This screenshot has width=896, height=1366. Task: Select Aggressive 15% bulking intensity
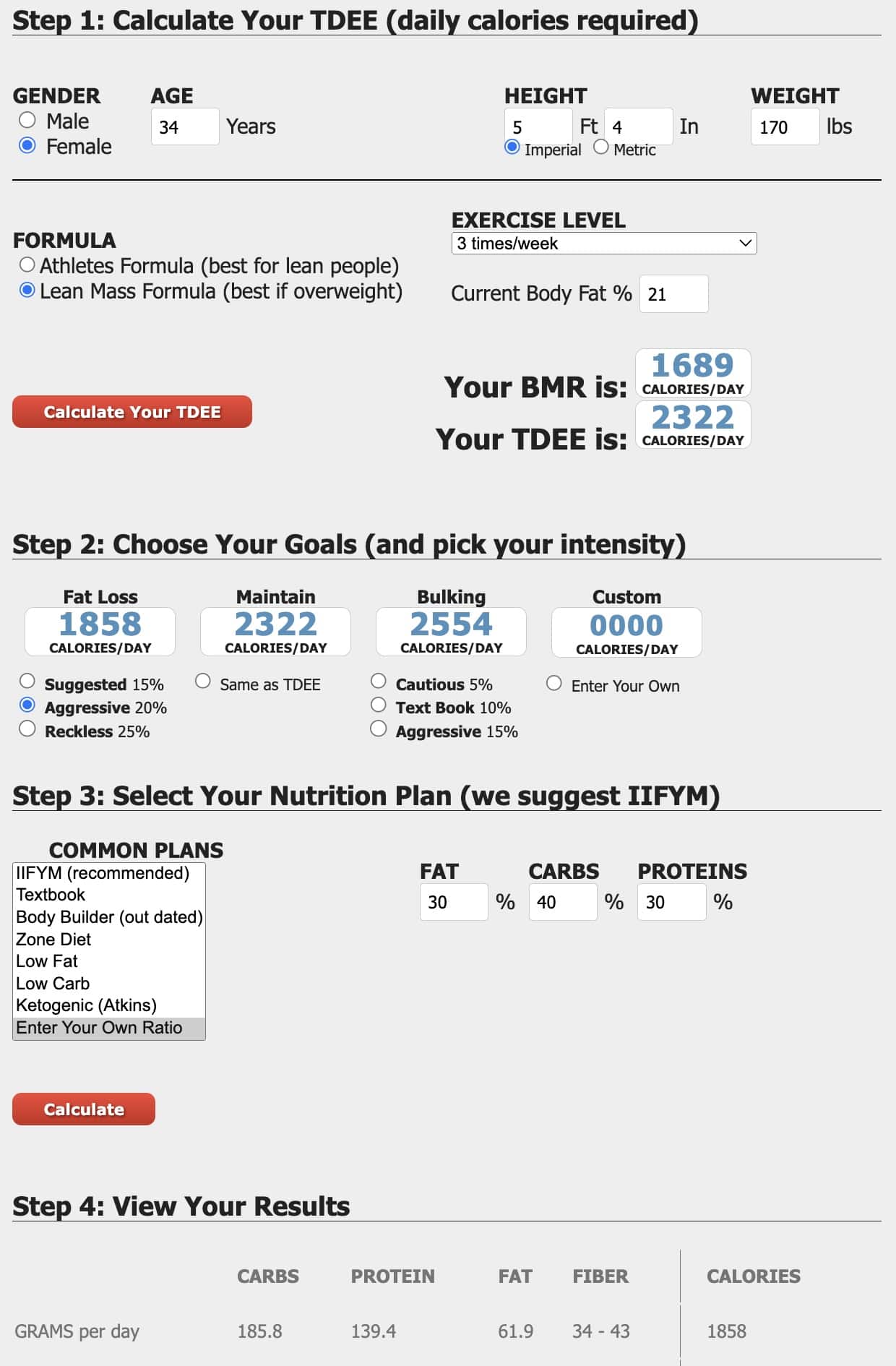pyautogui.click(x=379, y=731)
